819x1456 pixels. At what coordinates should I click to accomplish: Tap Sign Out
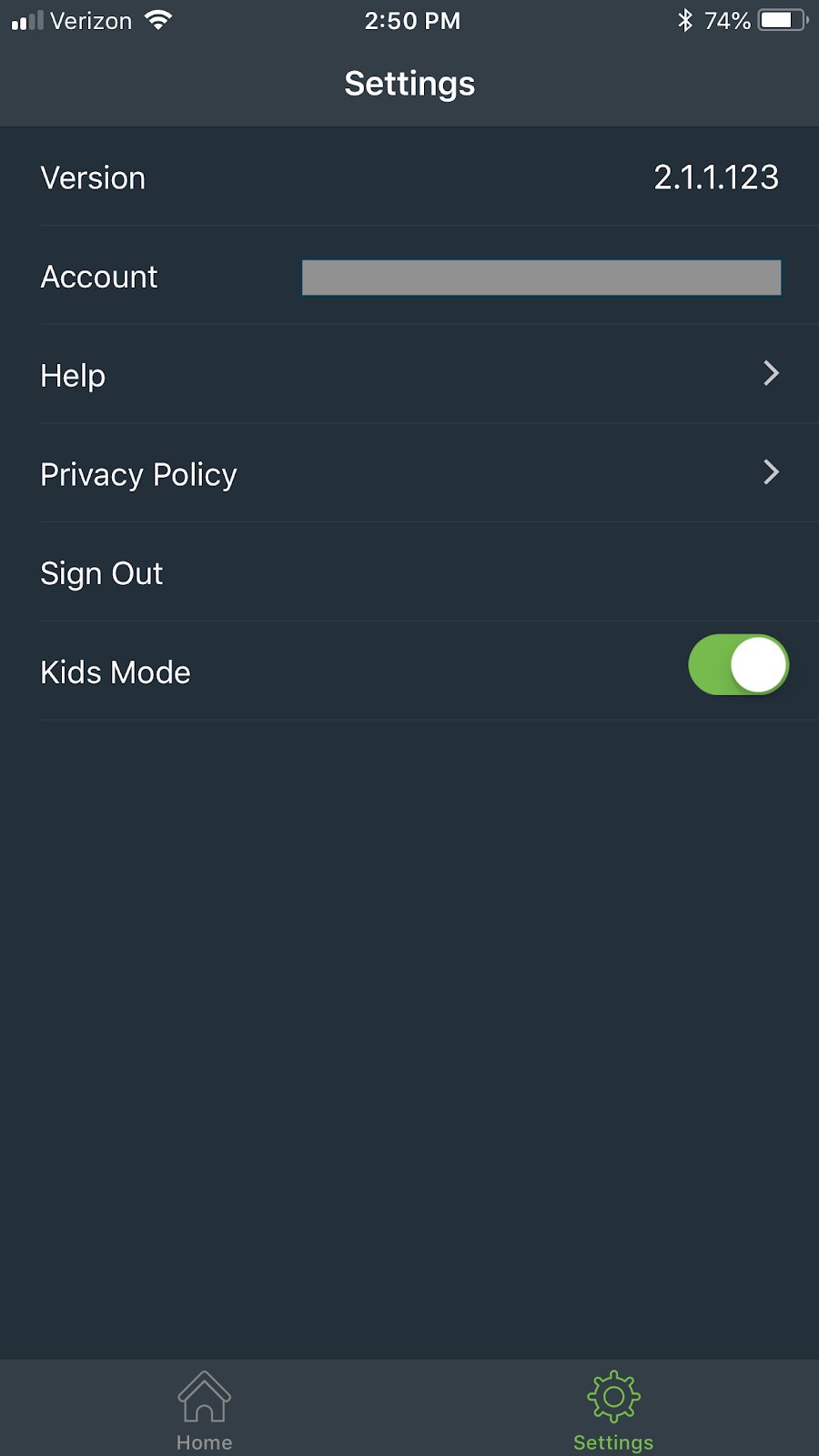click(409, 572)
